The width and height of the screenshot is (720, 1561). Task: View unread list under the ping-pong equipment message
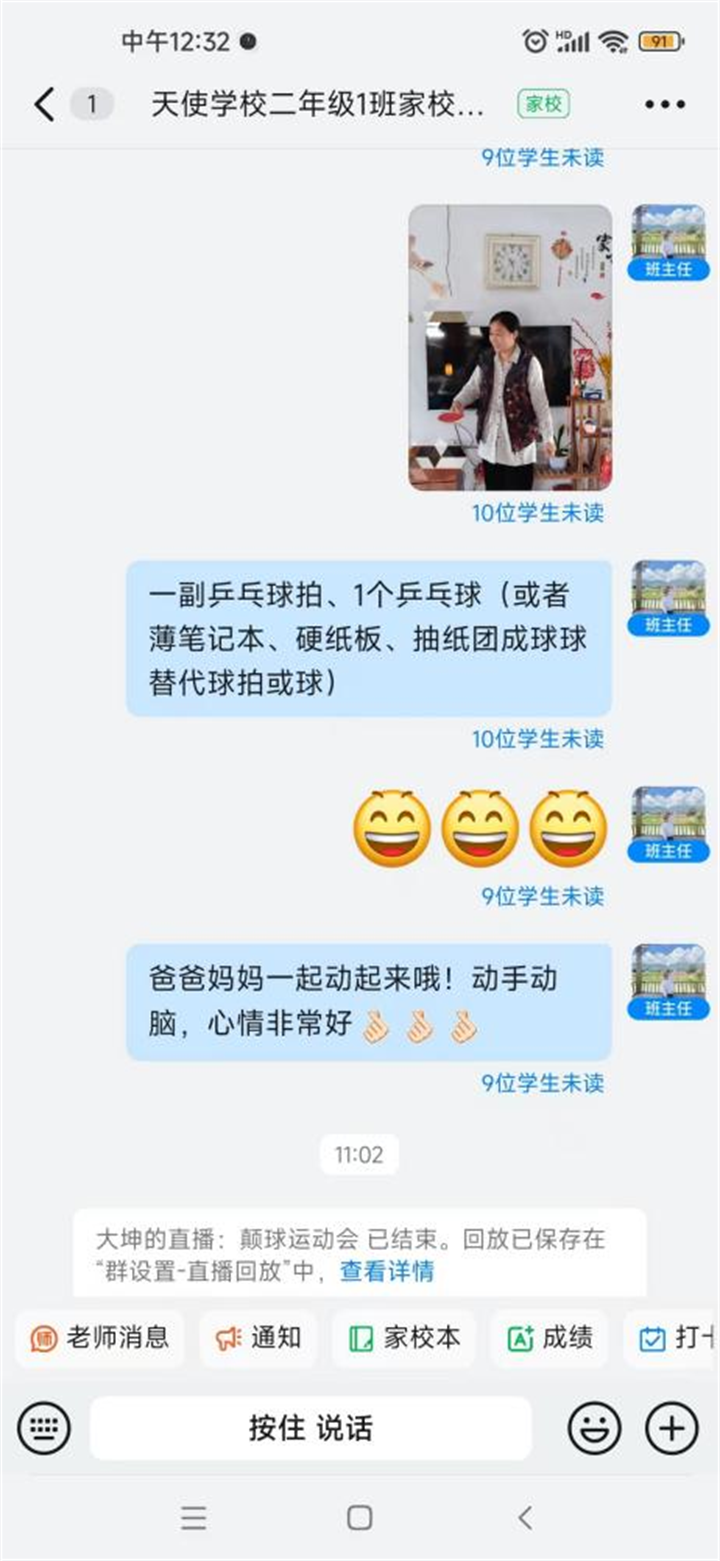pyautogui.click(x=538, y=739)
